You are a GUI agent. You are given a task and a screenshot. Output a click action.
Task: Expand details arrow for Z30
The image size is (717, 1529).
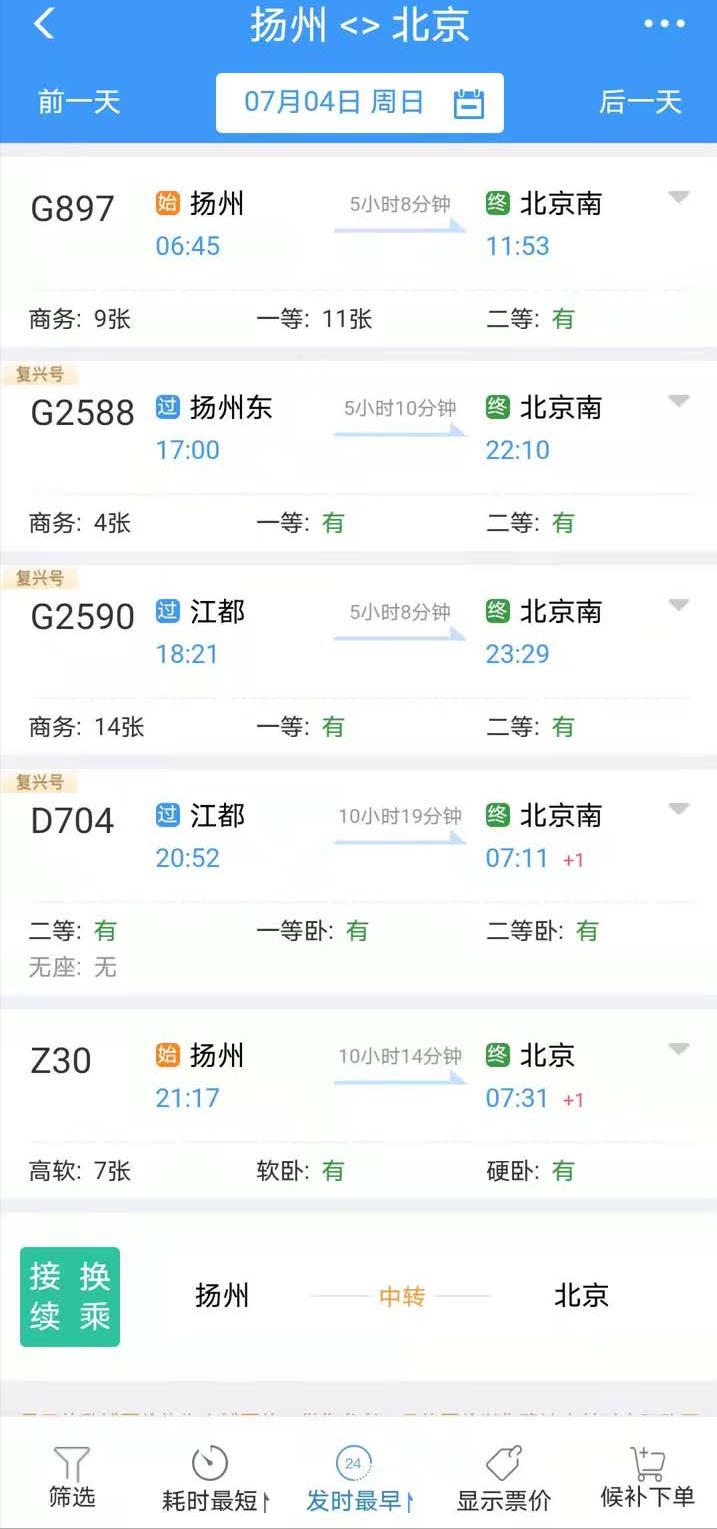[x=679, y=1049]
